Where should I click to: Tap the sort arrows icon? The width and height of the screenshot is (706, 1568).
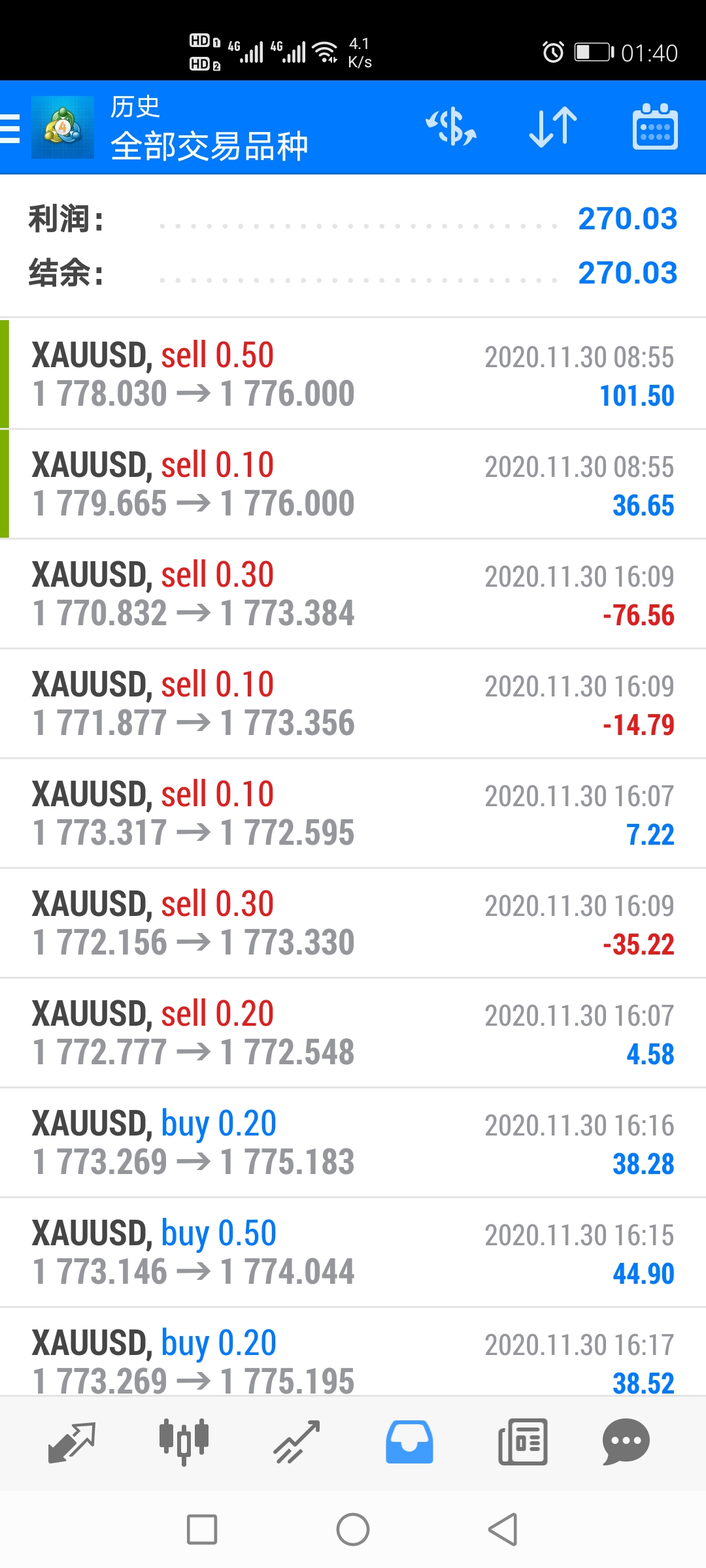click(553, 127)
